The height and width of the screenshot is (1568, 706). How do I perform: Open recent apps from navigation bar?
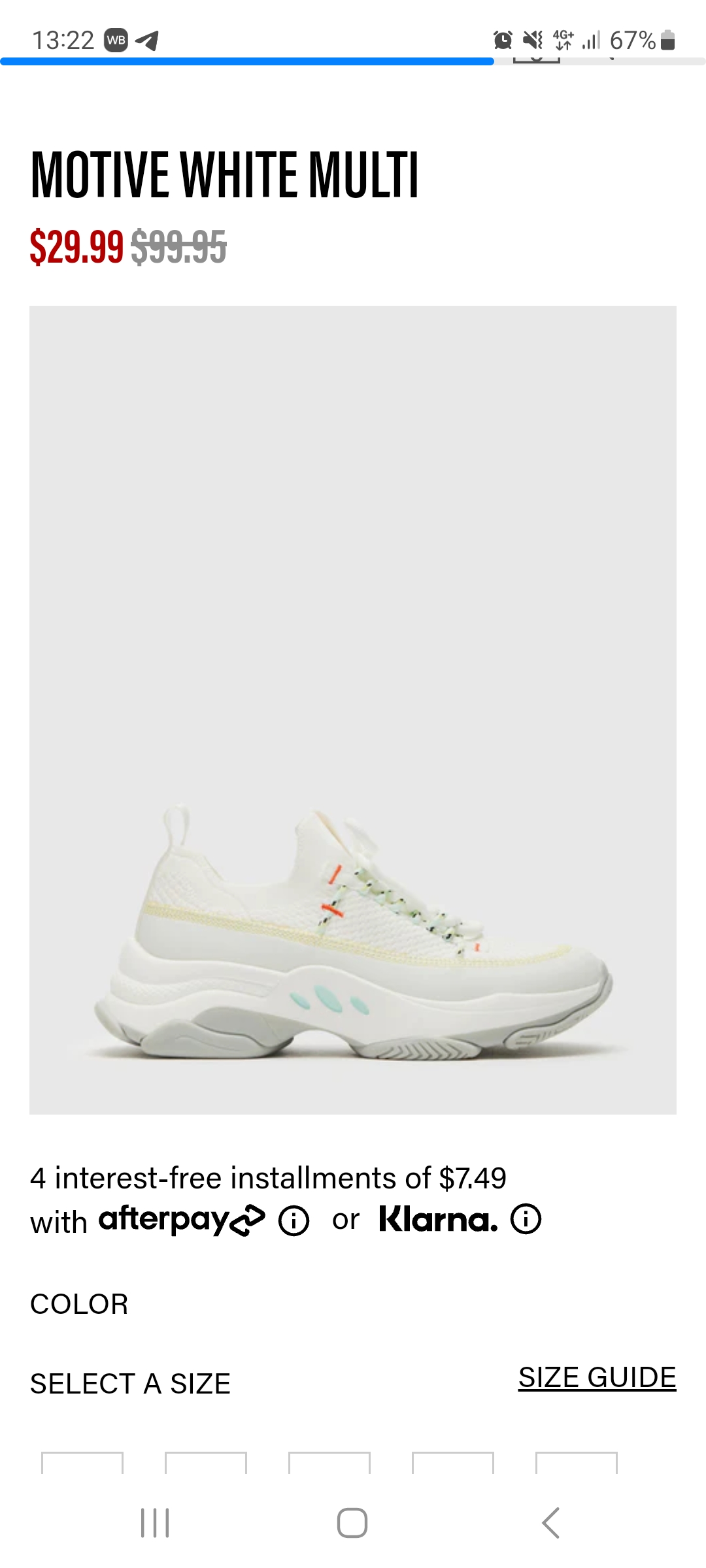point(155,1523)
